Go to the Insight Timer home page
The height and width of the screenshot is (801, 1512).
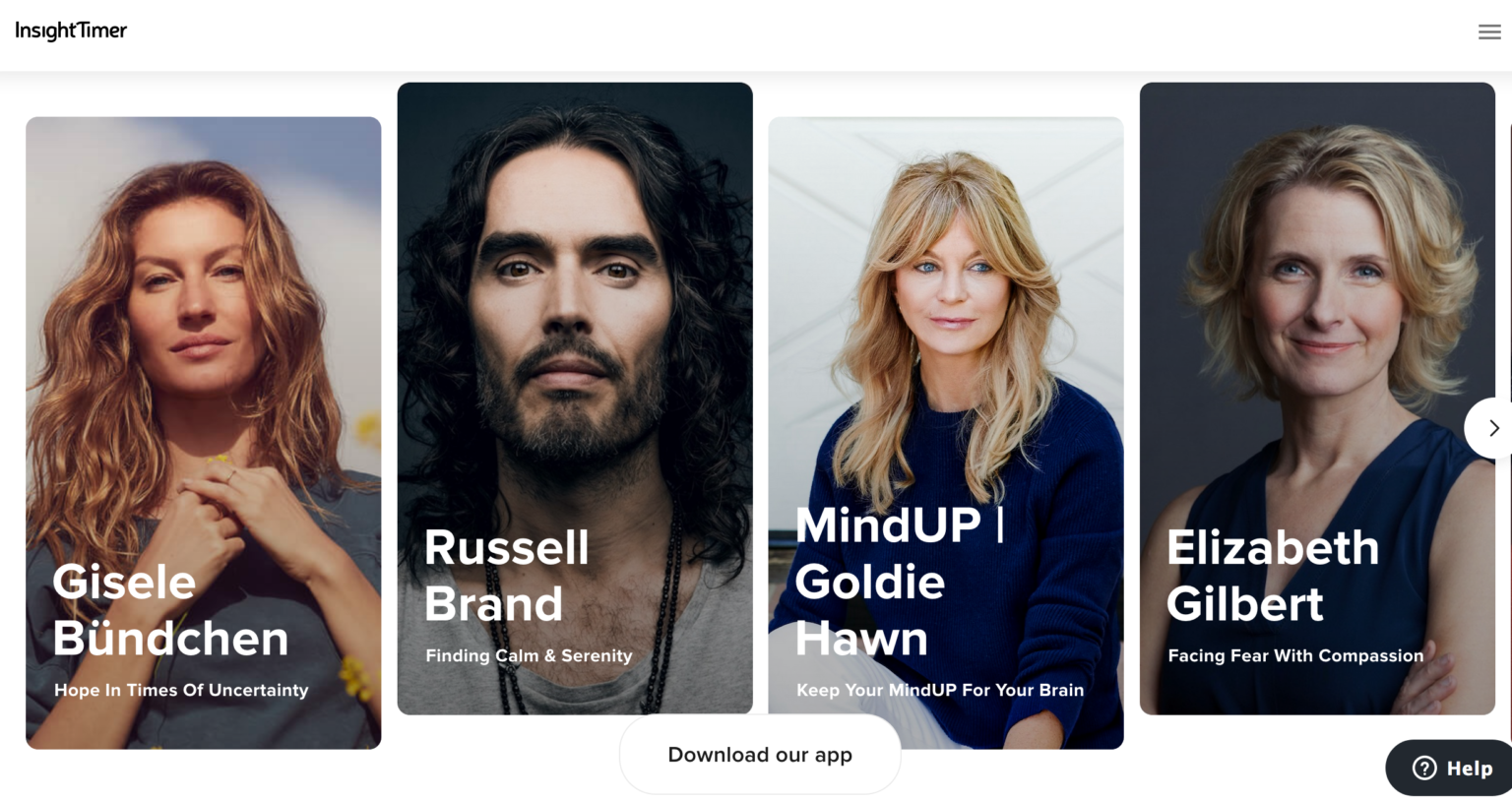pyautogui.click(x=71, y=31)
